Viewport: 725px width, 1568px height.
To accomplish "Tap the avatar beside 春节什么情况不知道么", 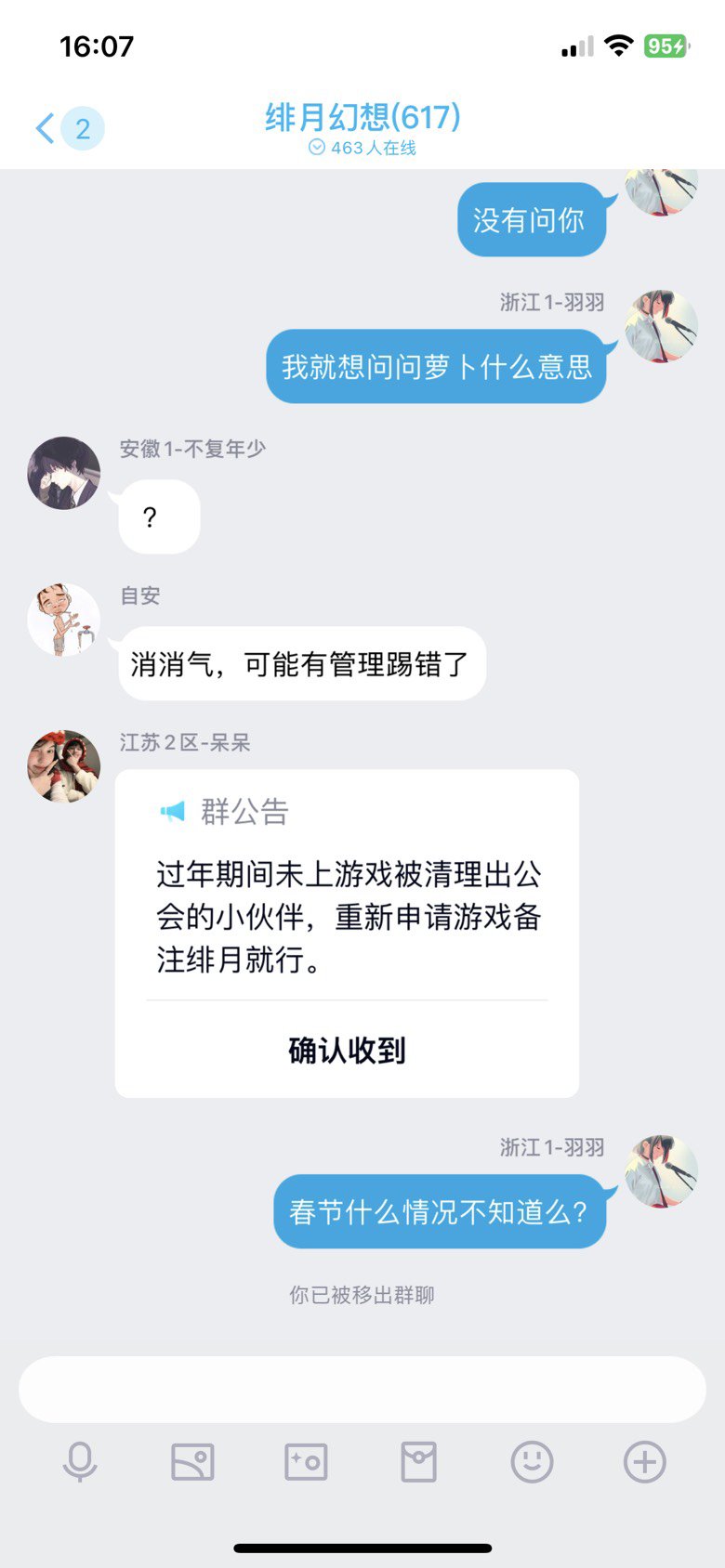I will click(661, 1170).
